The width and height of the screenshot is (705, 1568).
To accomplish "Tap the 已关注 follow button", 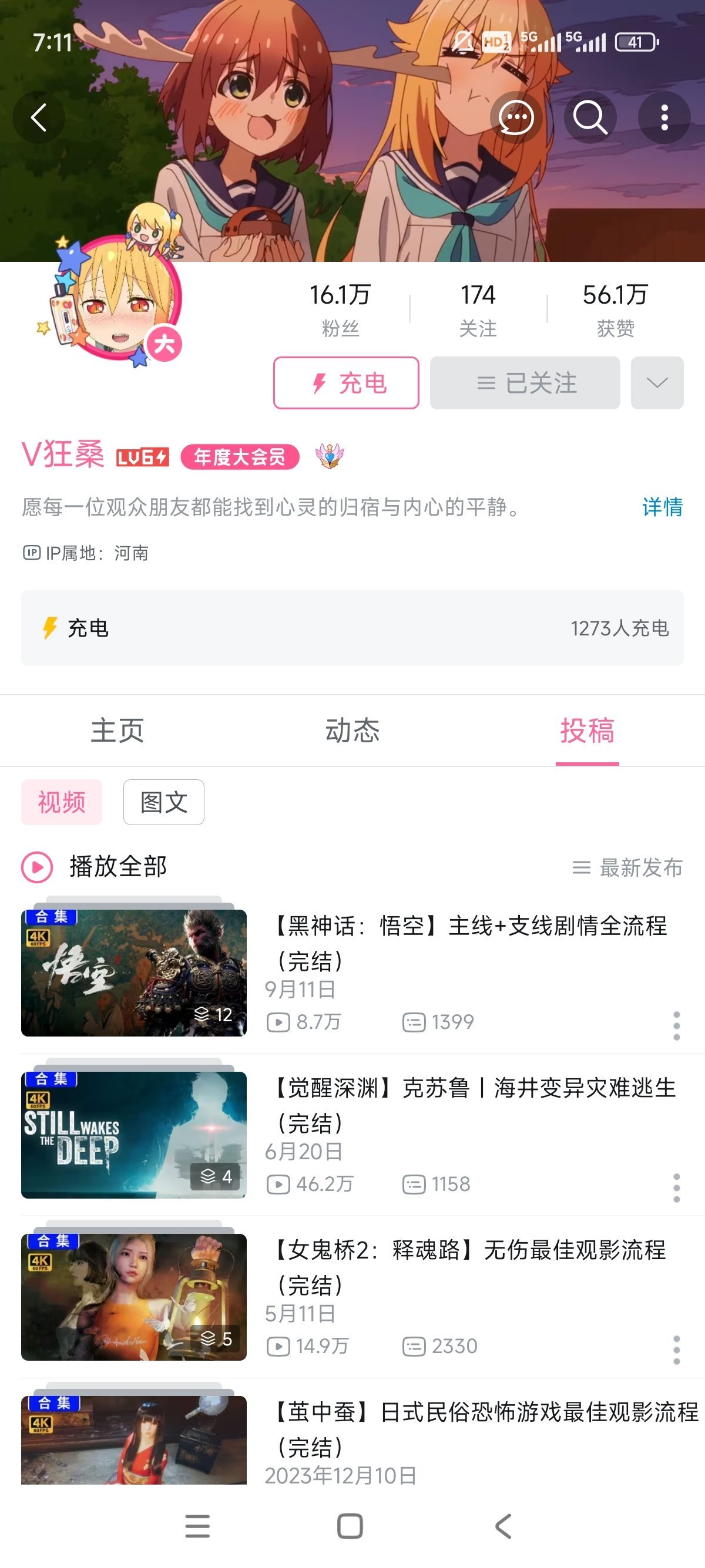I will coord(525,383).
